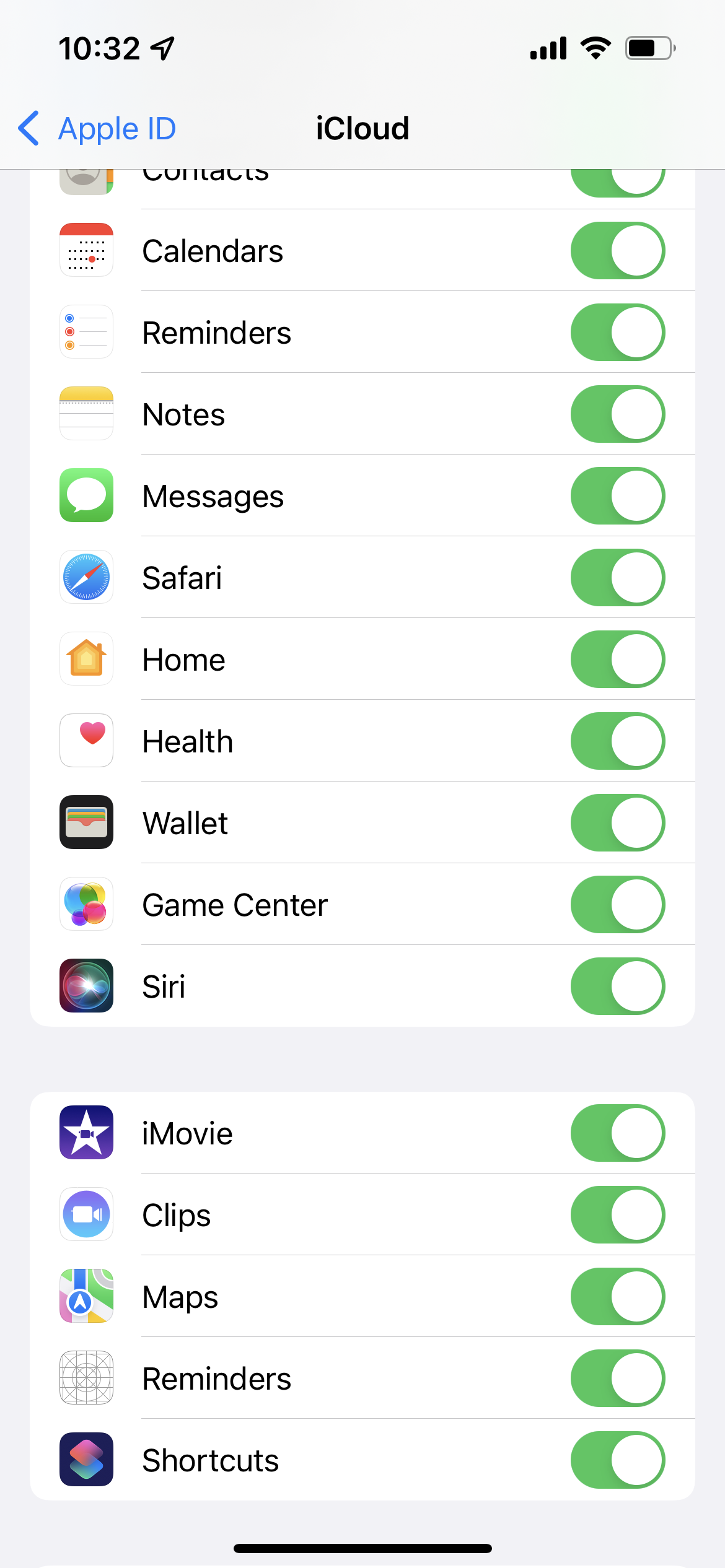
Task: Disable the Siri iCloud toggle
Action: coord(617,987)
